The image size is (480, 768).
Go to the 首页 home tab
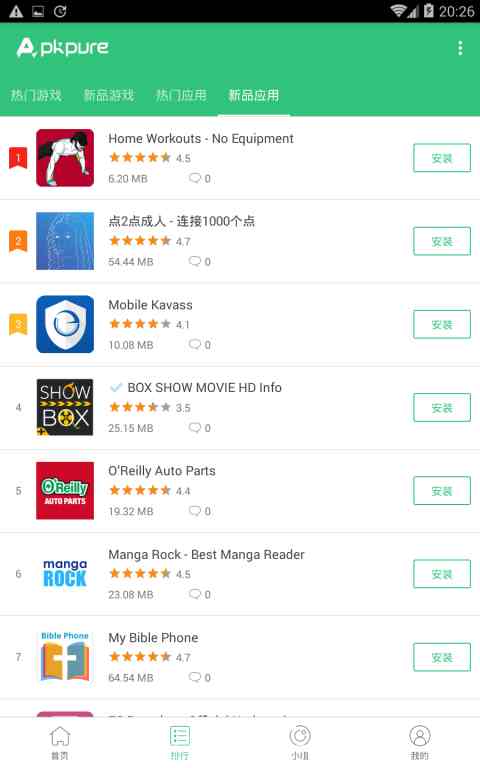coord(60,743)
